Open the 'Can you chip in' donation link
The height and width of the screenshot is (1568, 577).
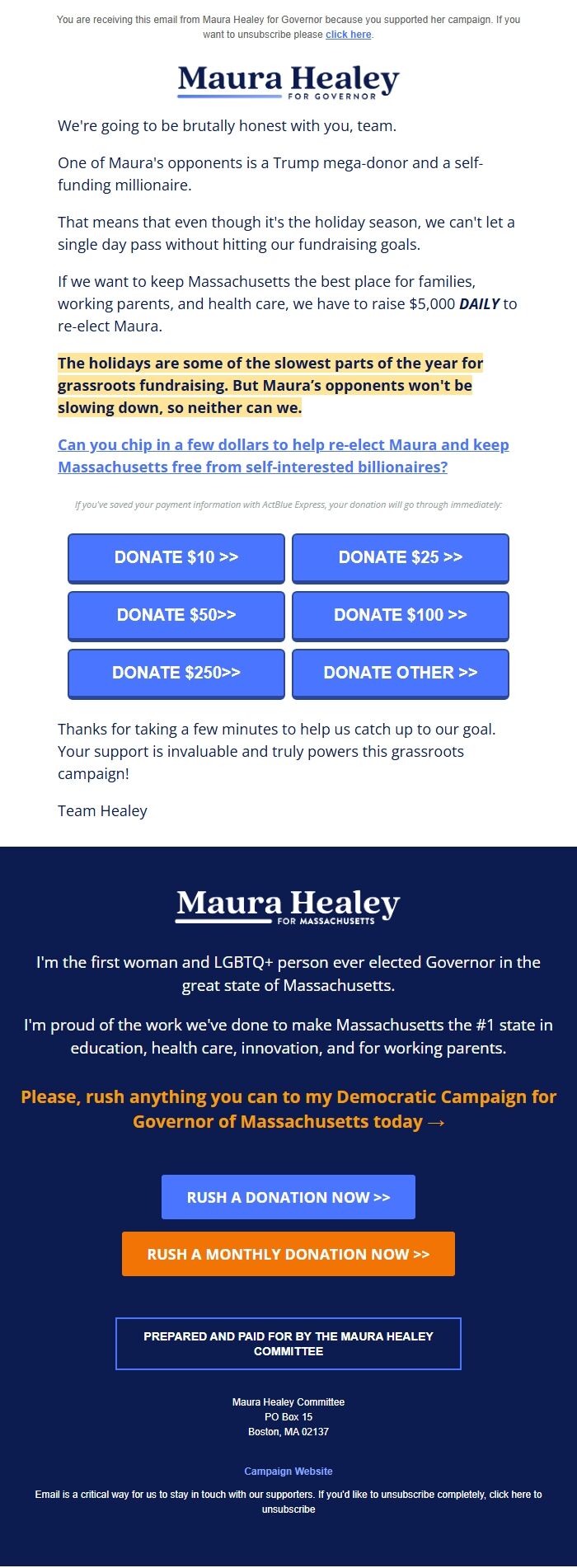click(x=283, y=456)
